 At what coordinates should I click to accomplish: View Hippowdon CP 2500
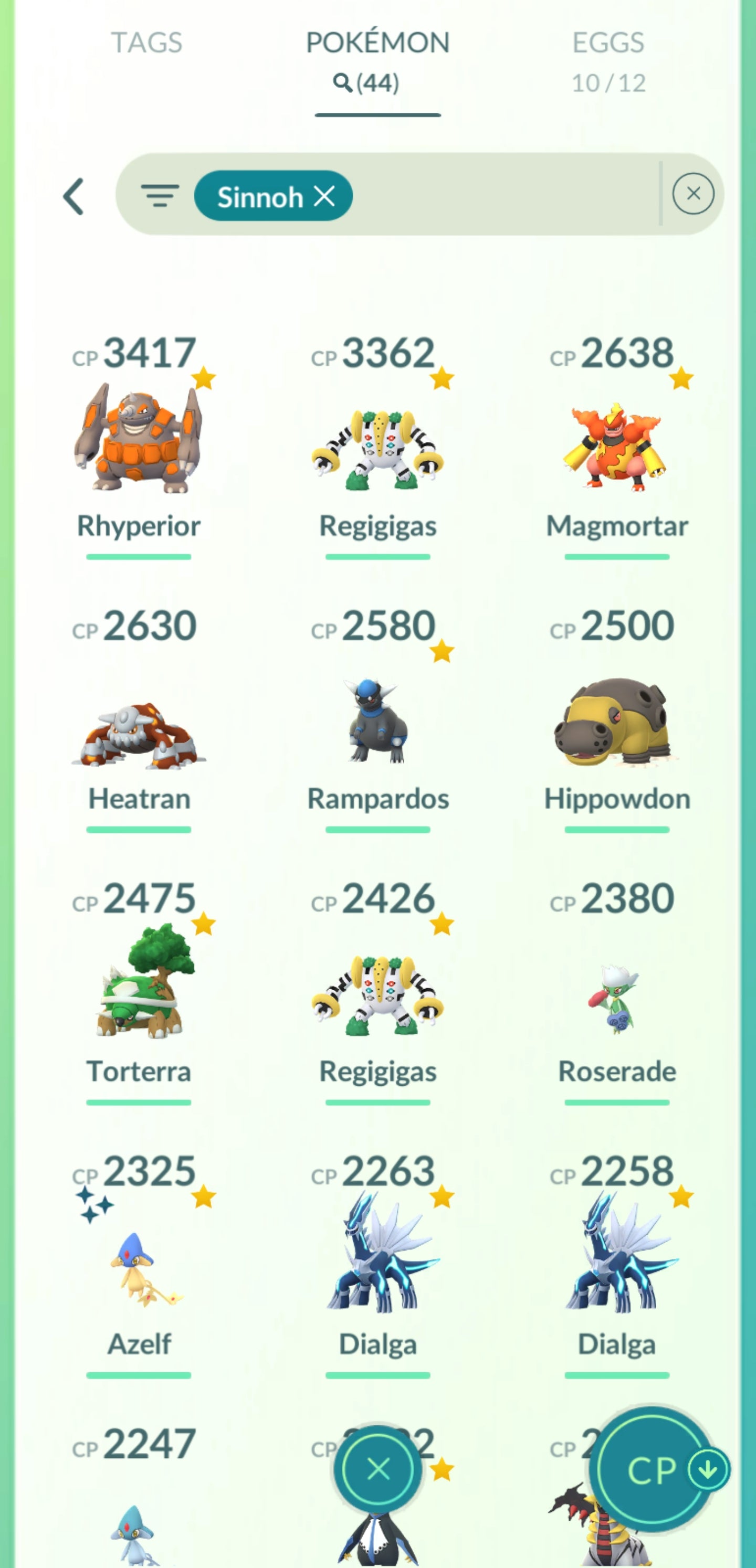click(616, 722)
